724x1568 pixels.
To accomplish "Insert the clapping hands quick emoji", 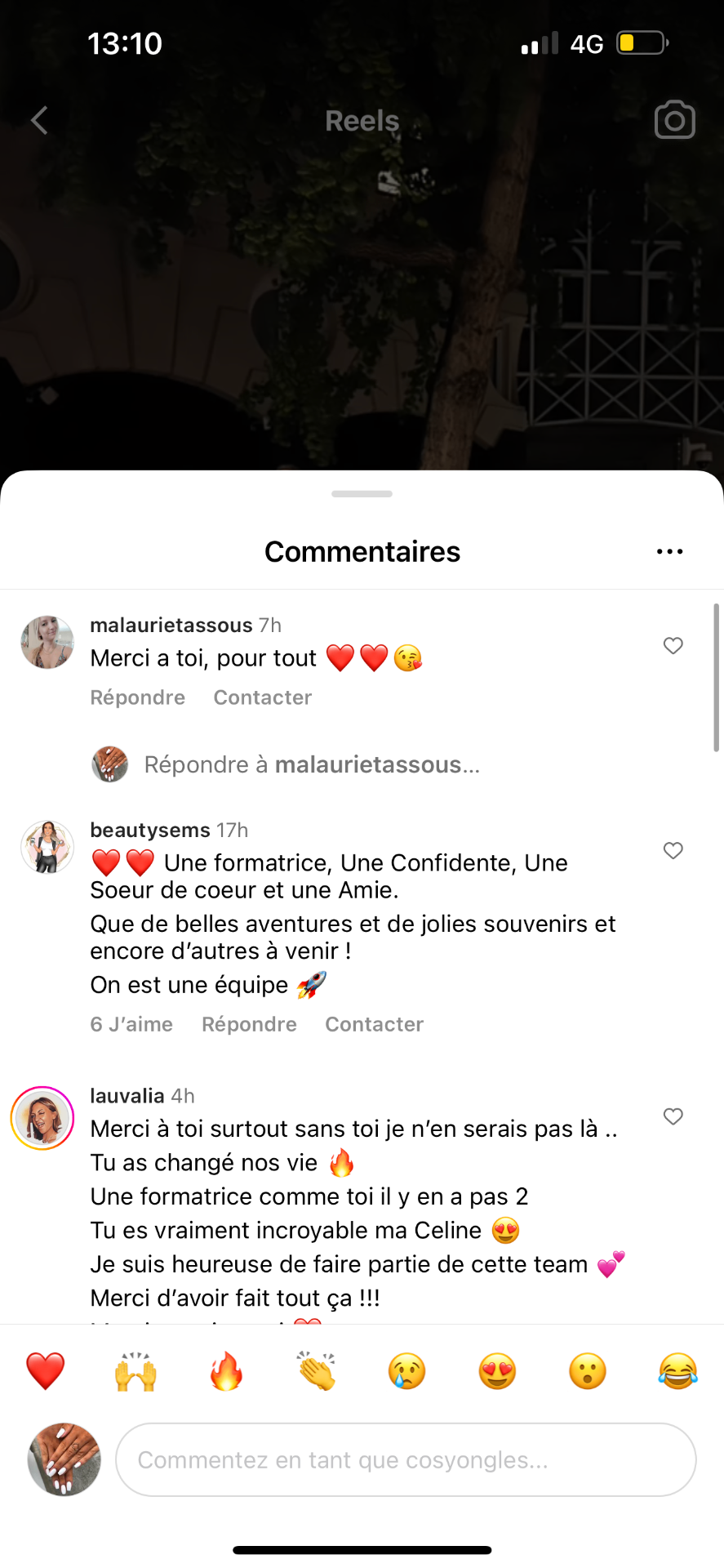I will (317, 1371).
